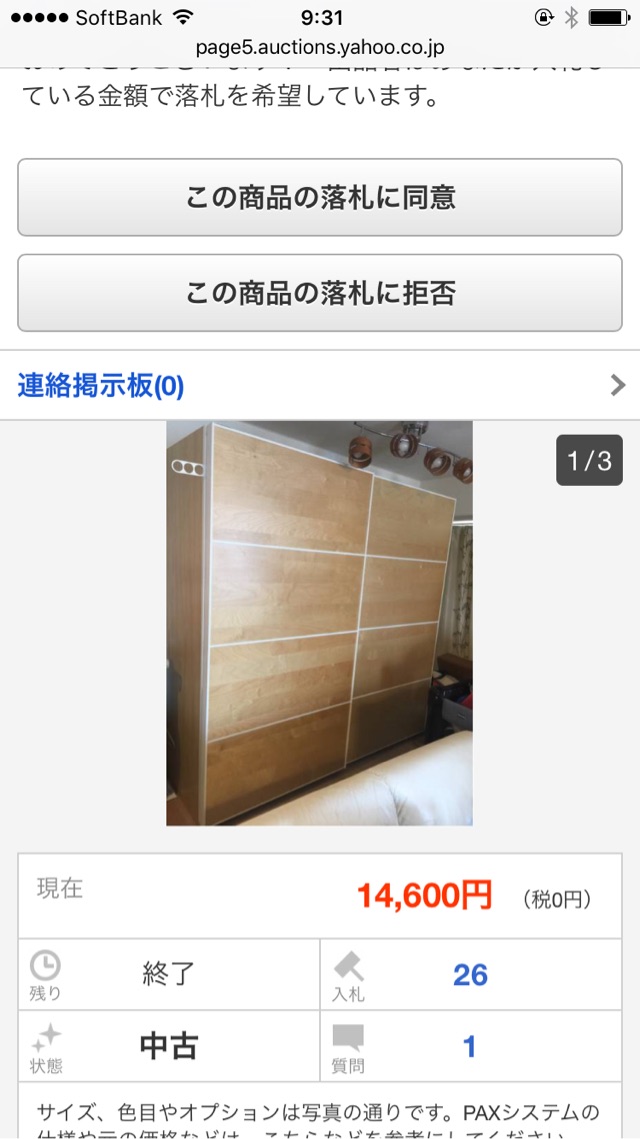This screenshot has height=1139, width=640.
Task: Open the wardrobe product photo
Action: 319,623
